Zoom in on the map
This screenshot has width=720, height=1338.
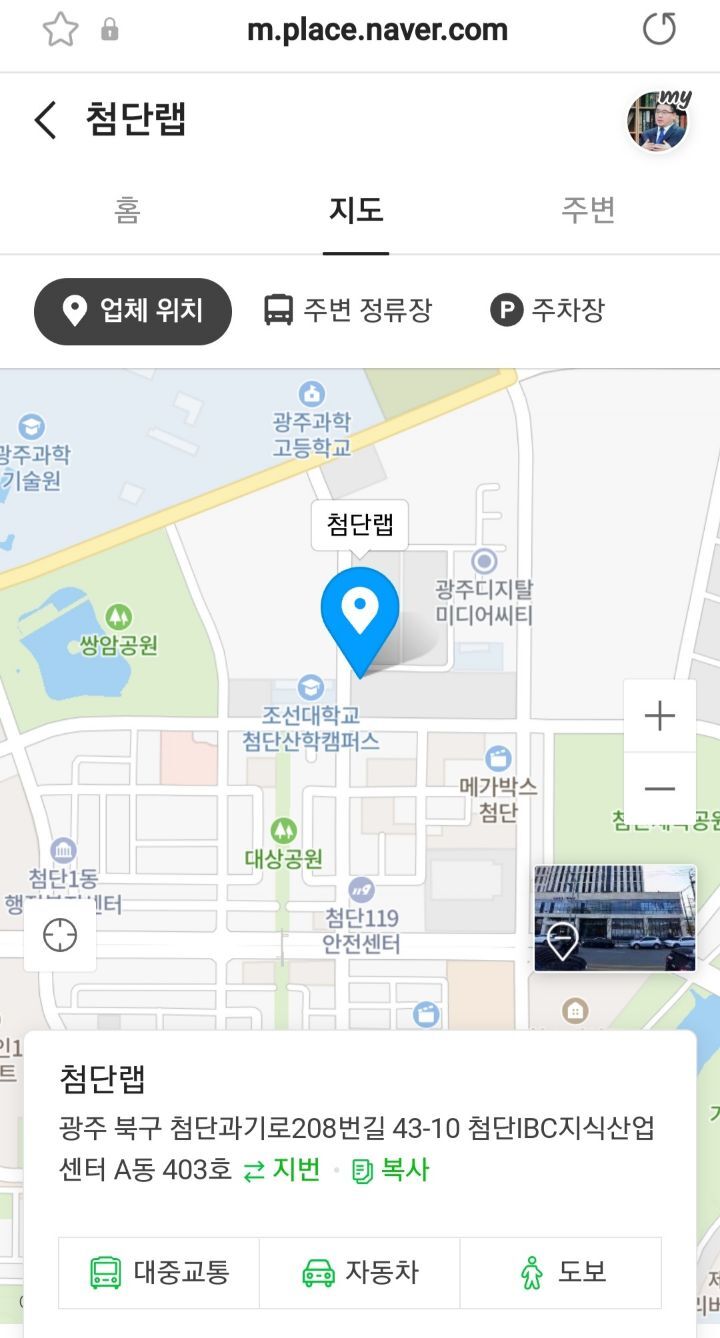660,716
